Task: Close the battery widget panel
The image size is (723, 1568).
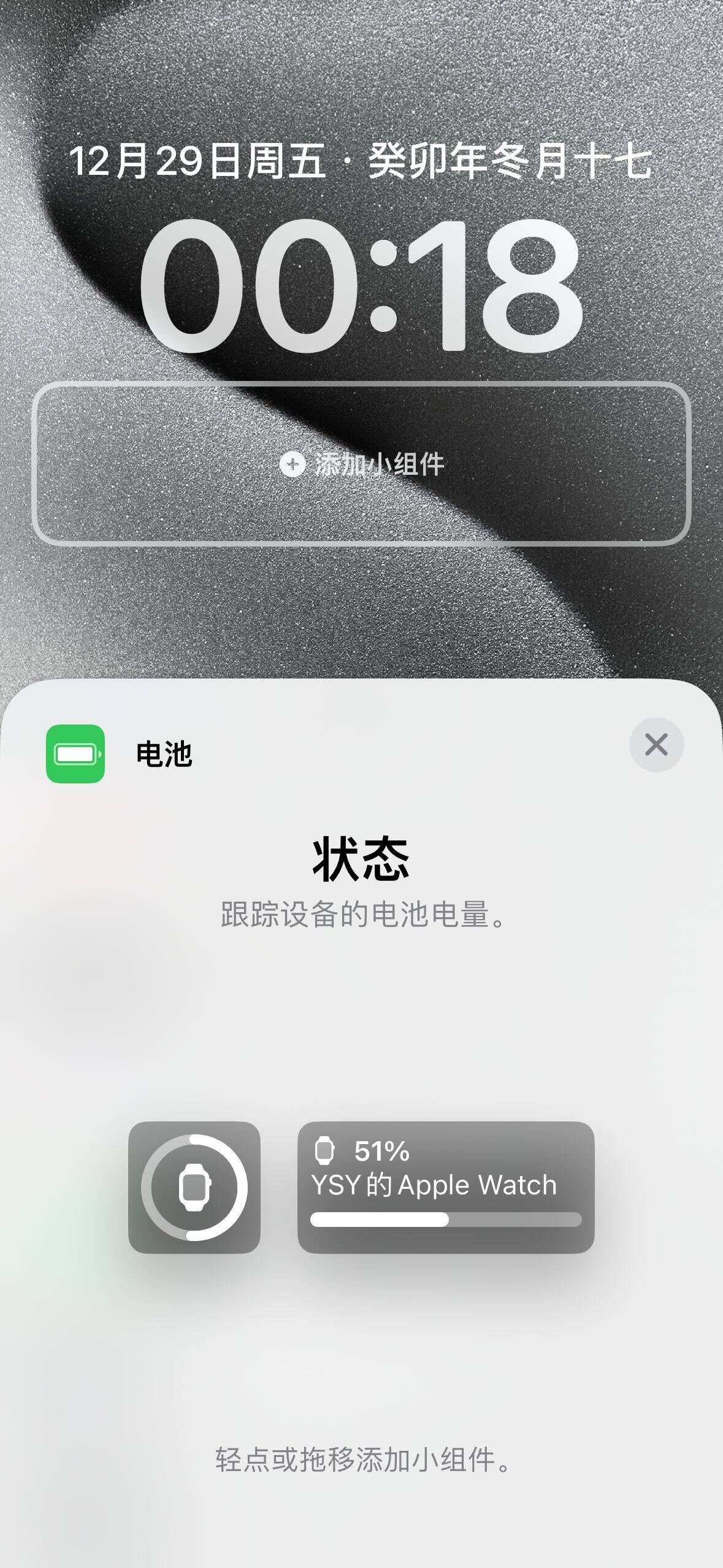Action: pos(656,745)
